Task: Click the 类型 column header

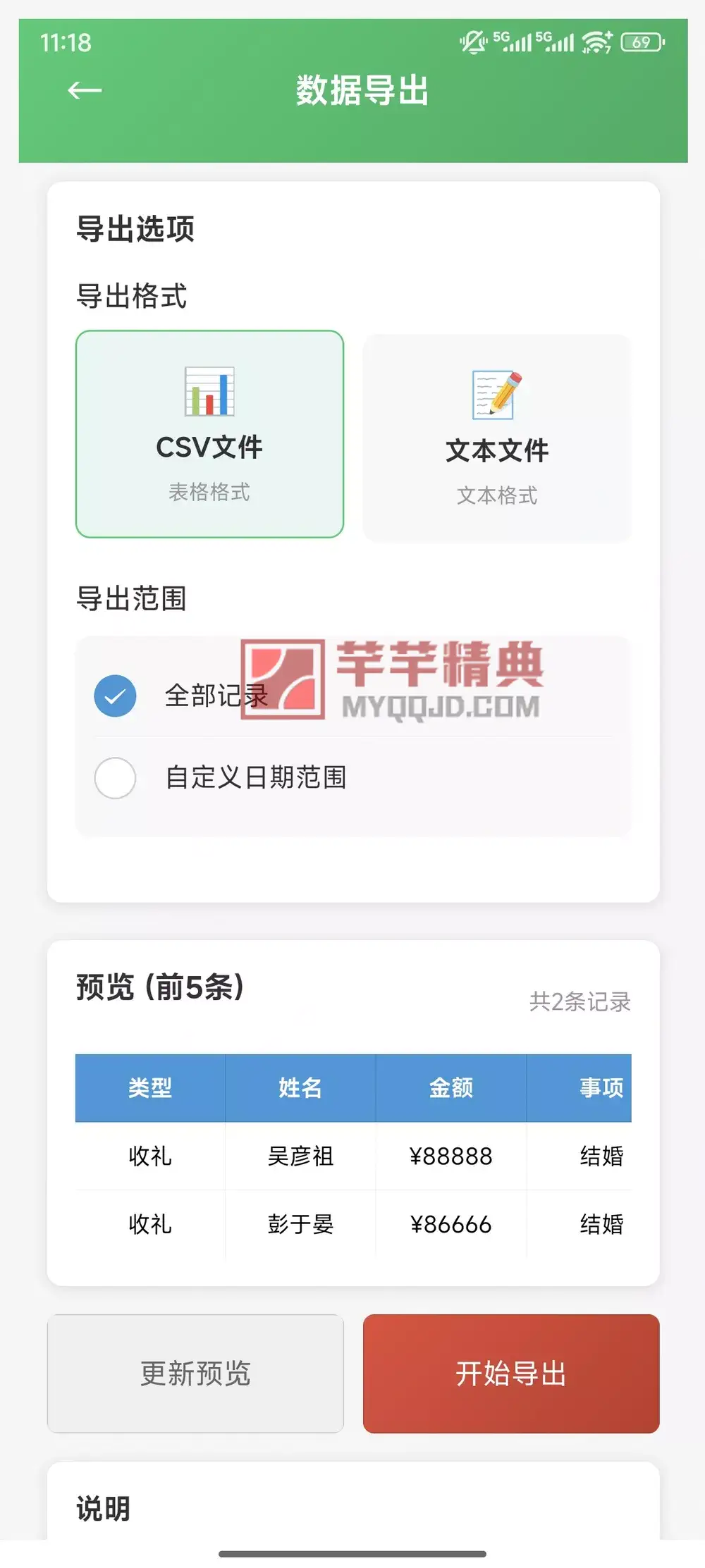Action: click(150, 1087)
